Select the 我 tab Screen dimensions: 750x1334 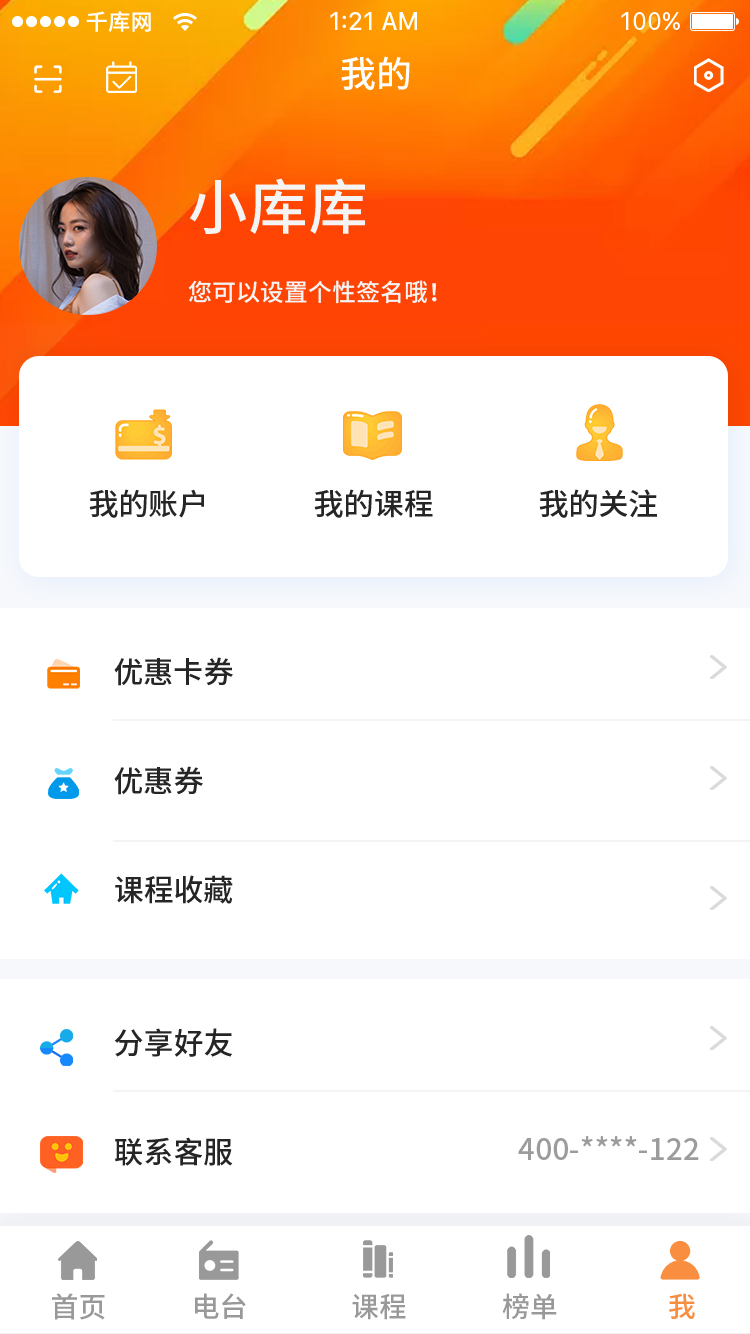coord(681,1280)
